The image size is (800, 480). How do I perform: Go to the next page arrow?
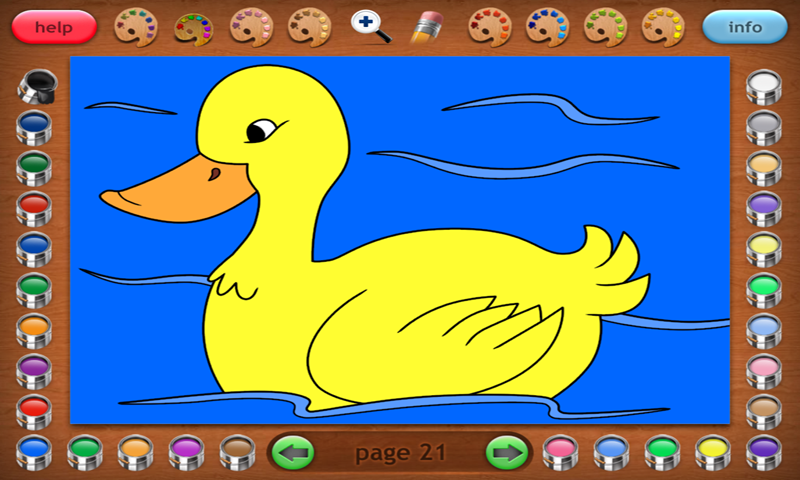(508, 452)
